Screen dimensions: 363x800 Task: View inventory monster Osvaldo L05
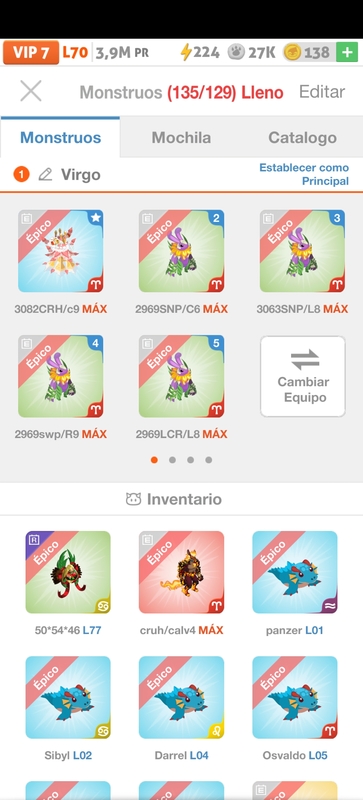click(x=295, y=697)
